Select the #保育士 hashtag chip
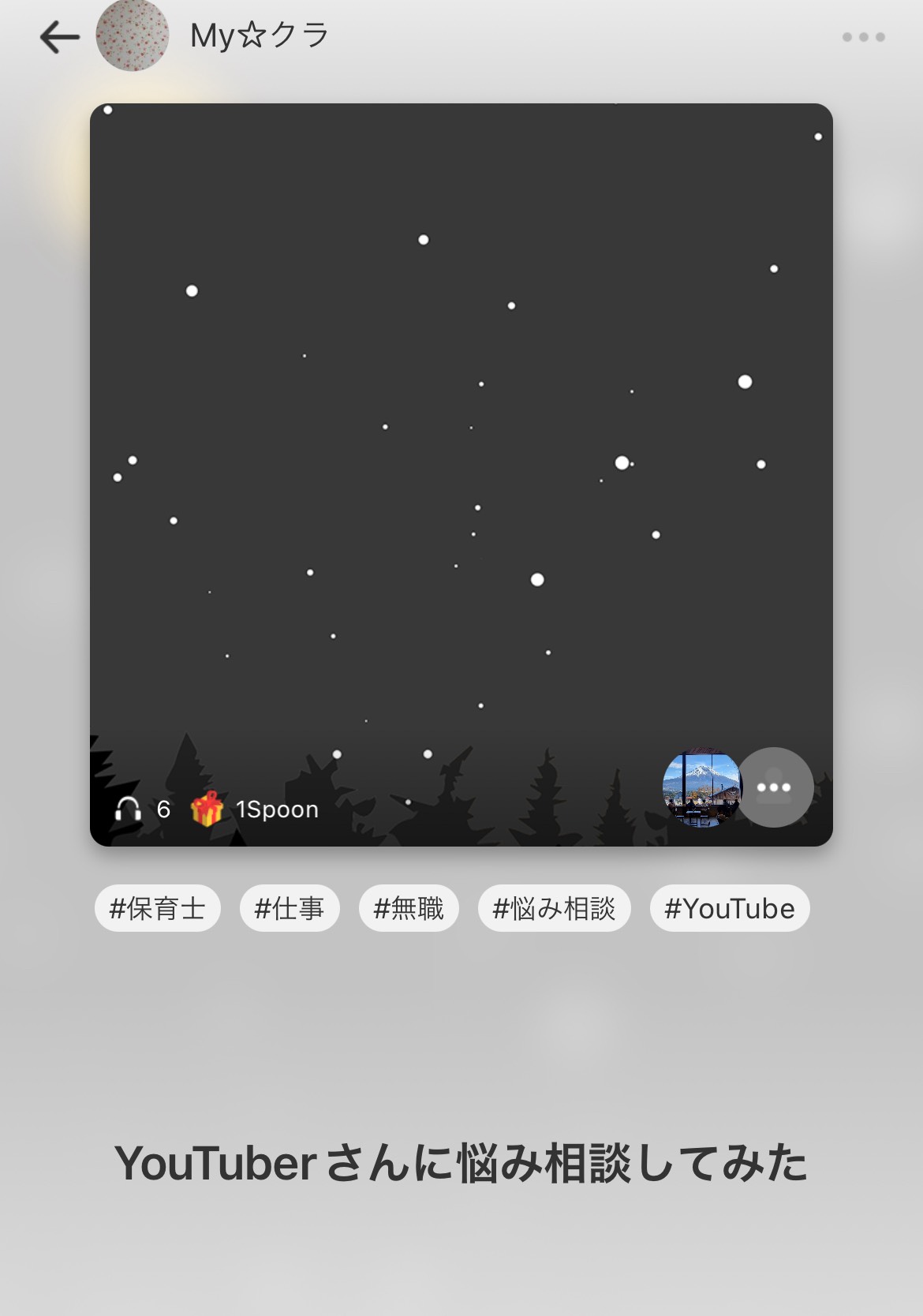Screen dimensions: 923x1316 point(158,908)
